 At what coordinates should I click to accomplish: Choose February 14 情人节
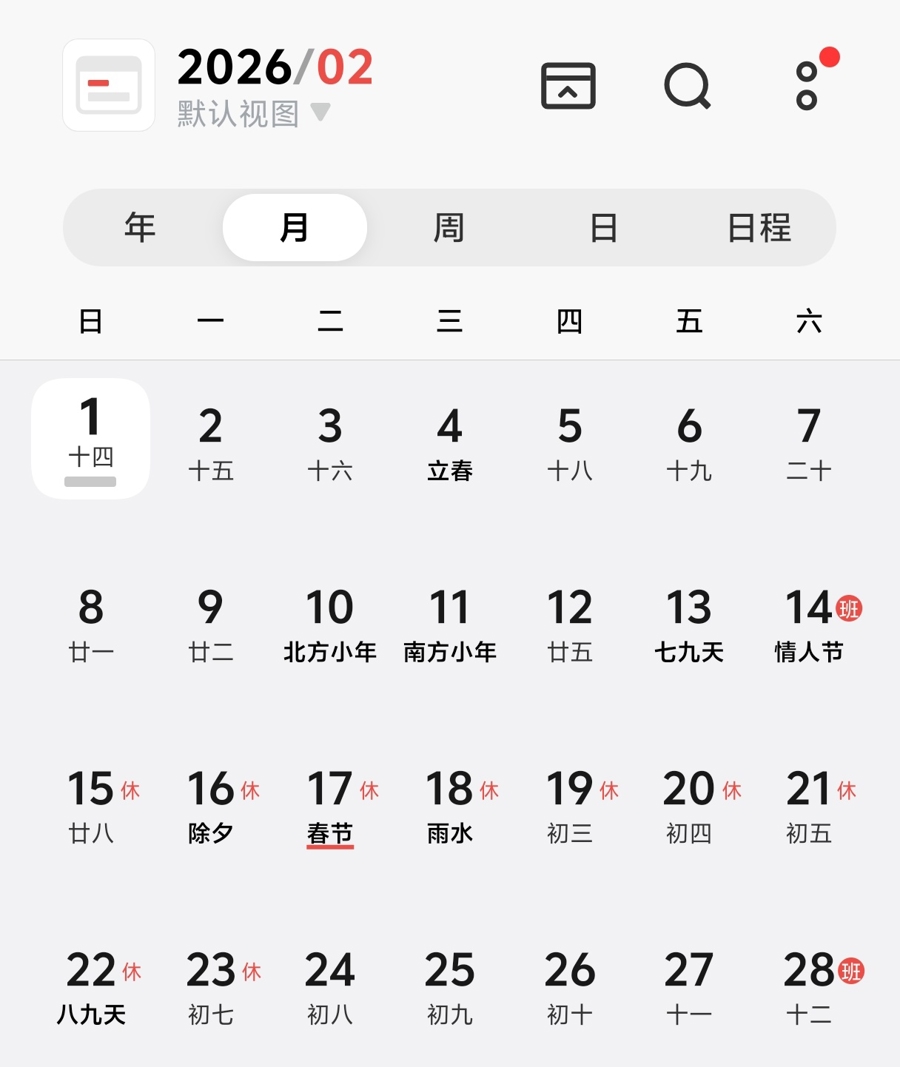[809, 626]
